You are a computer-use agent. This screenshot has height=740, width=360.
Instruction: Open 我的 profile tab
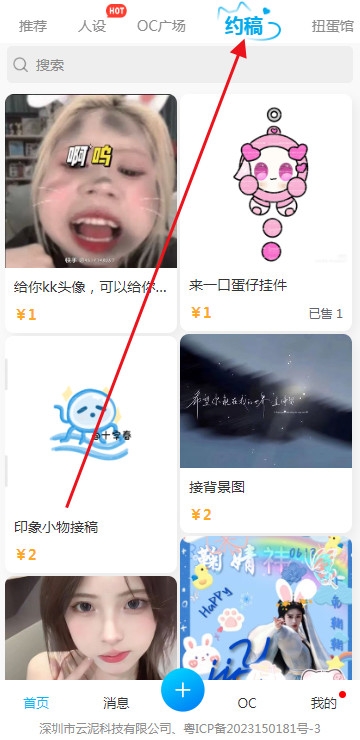(324, 703)
